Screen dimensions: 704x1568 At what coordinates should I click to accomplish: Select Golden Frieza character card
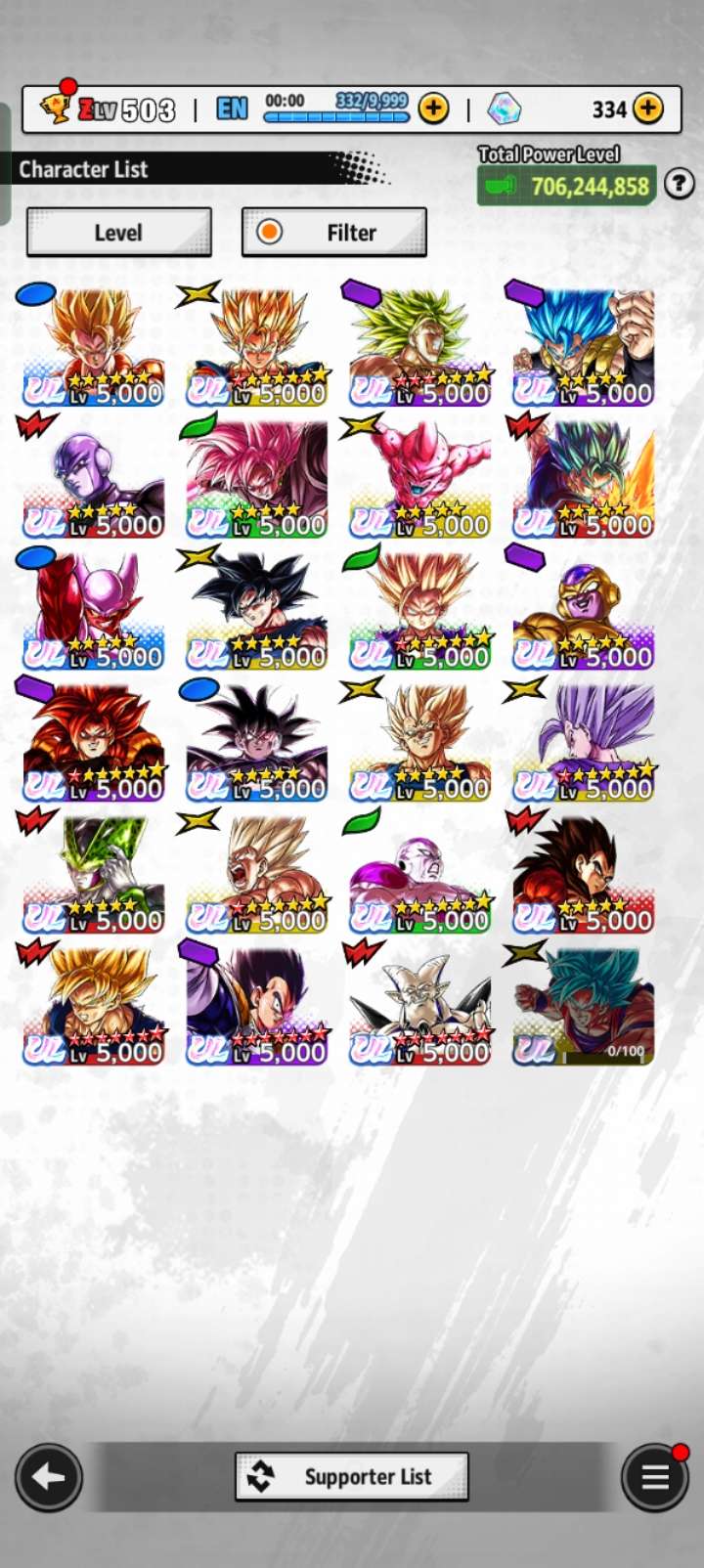[583, 610]
